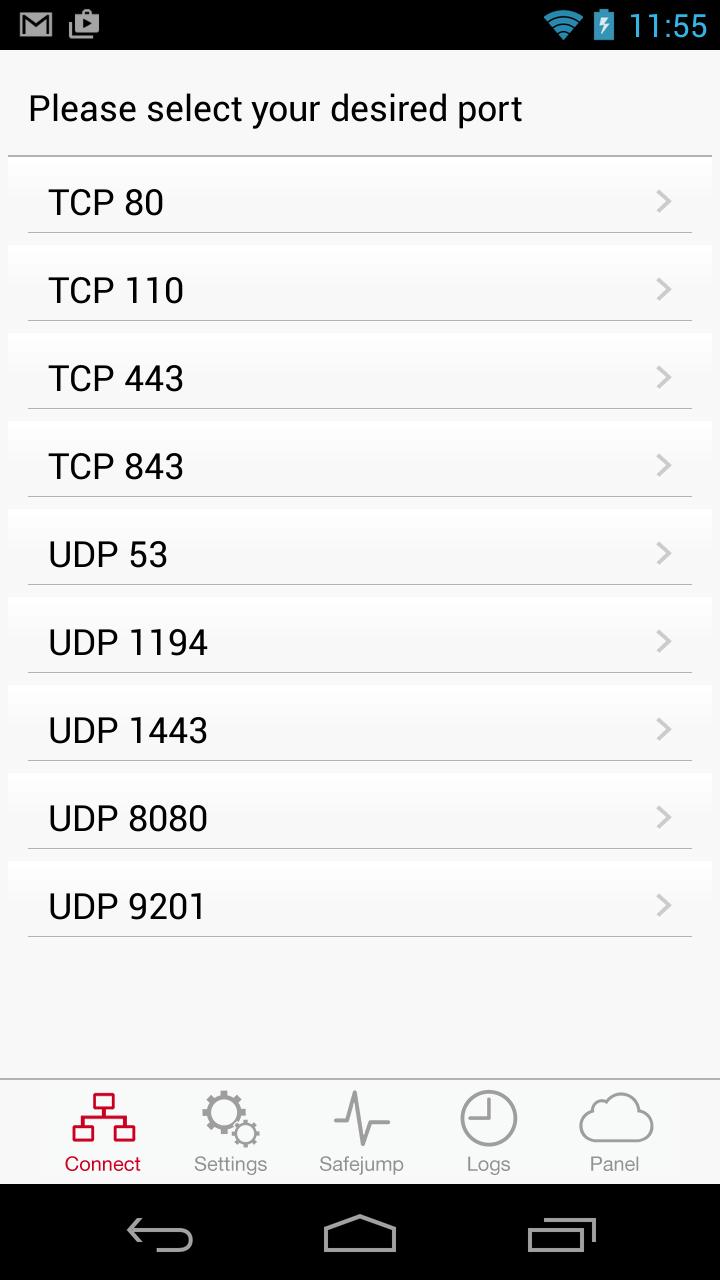The width and height of the screenshot is (720, 1280).
Task: Go to the home screen
Action: click(x=360, y=1234)
